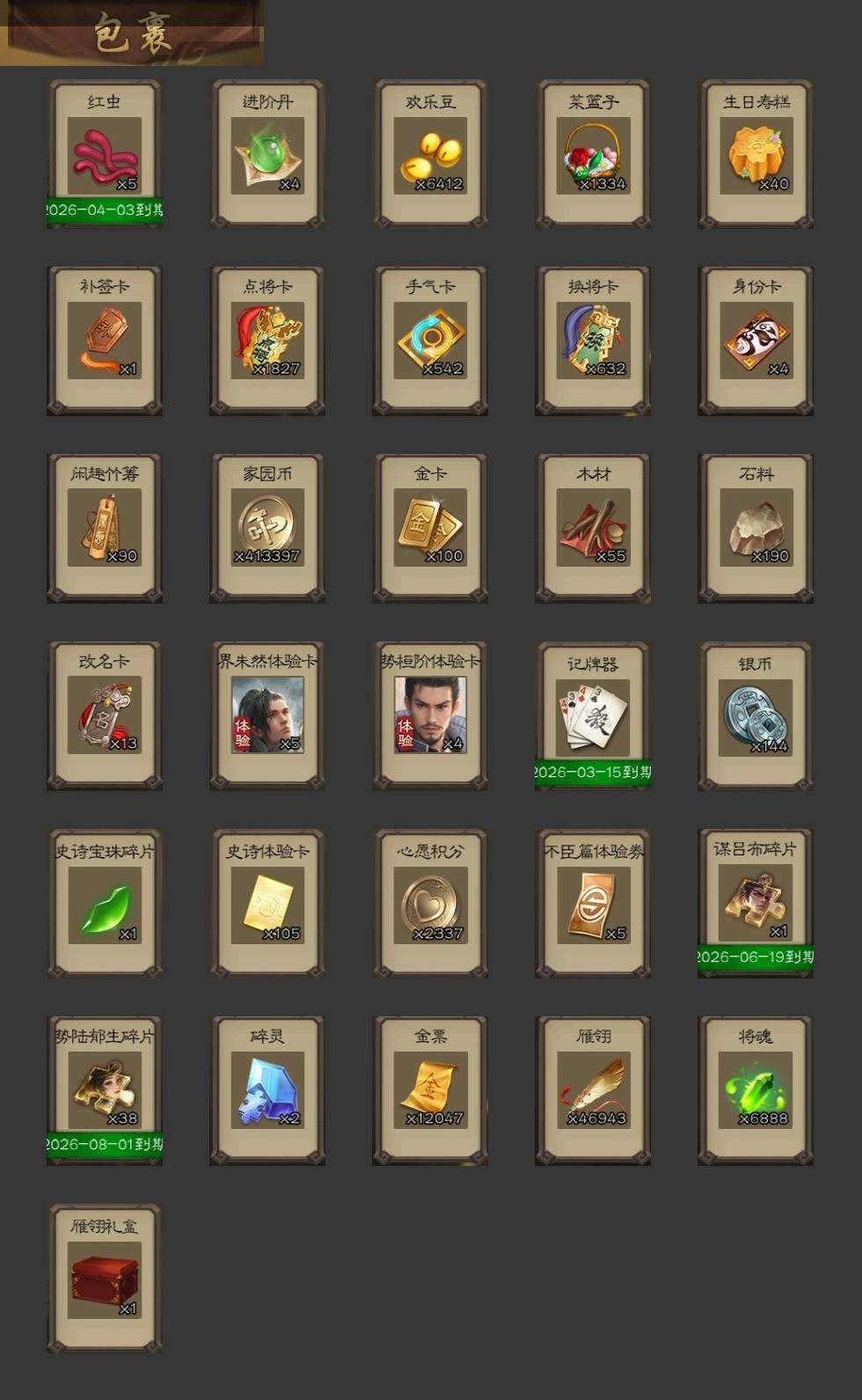Tap the 改名卡 item
The height and width of the screenshot is (1400, 862).
coord(105,715)
